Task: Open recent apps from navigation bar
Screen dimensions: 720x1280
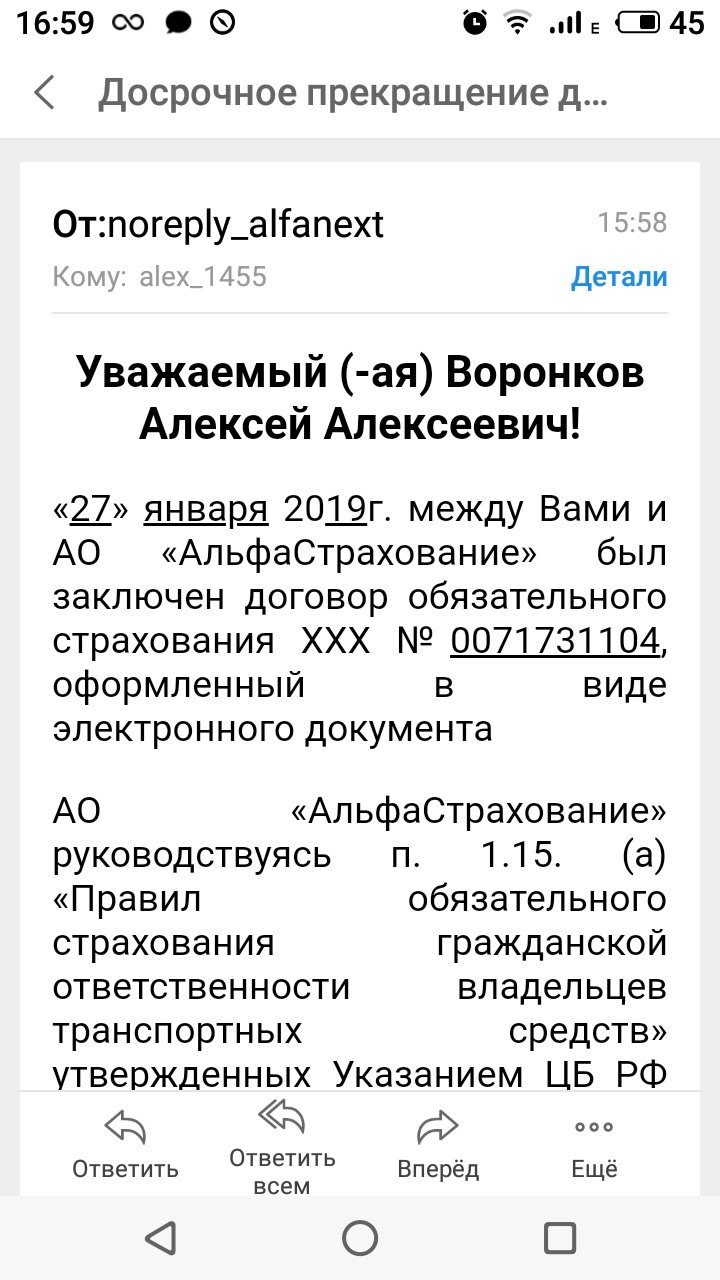Action: click(560, 1238)
